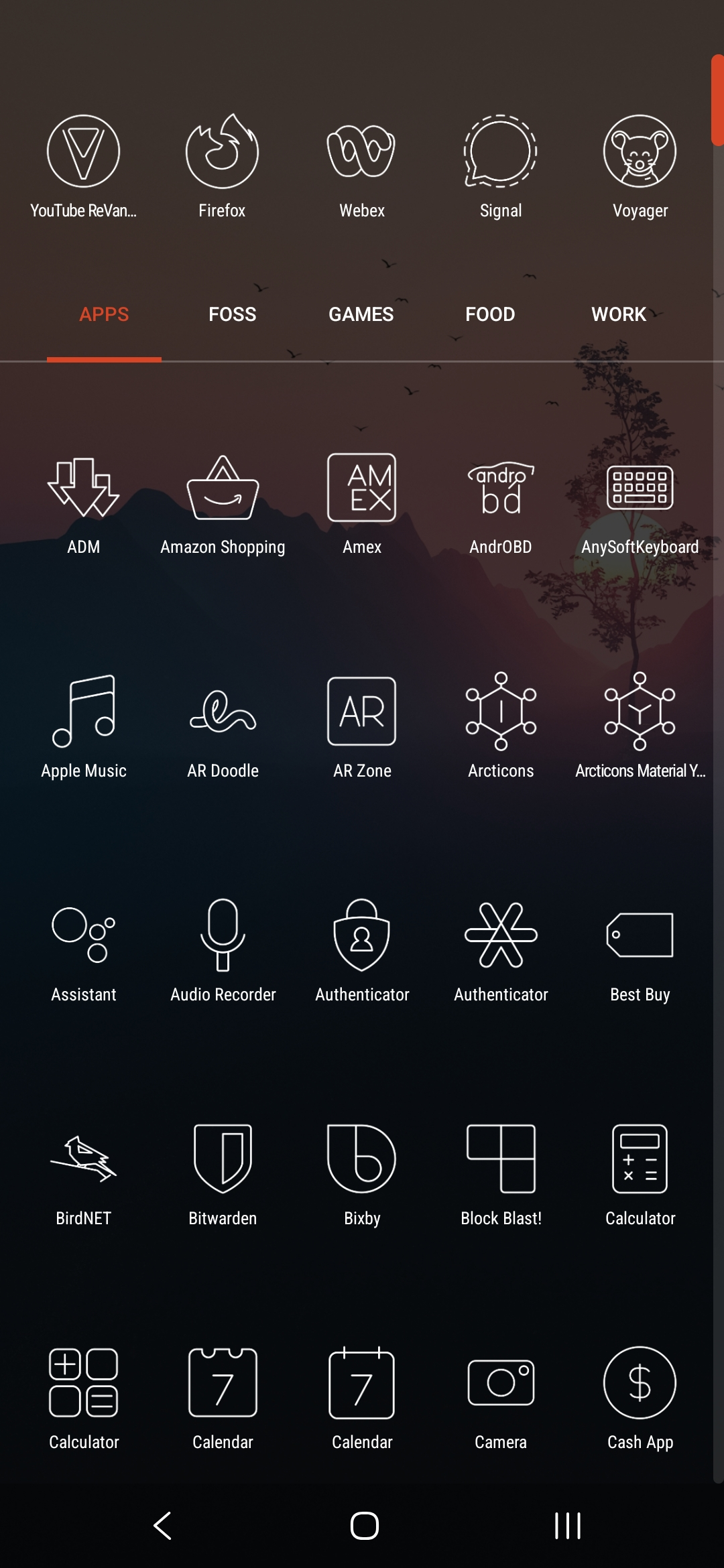The height and width of the screenshot is (1568, 724).
Task: Open the FOOD tab
Action: pyautogui.click(x=490, y=314)
